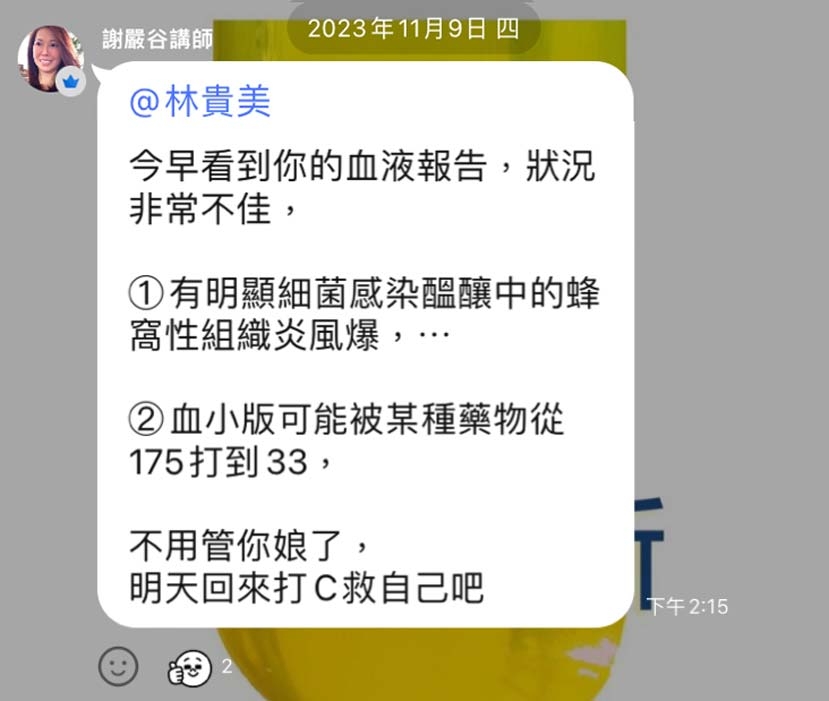Tap the @林貴美 mention link
Screen dimensions: 829x701
(201, 104)
